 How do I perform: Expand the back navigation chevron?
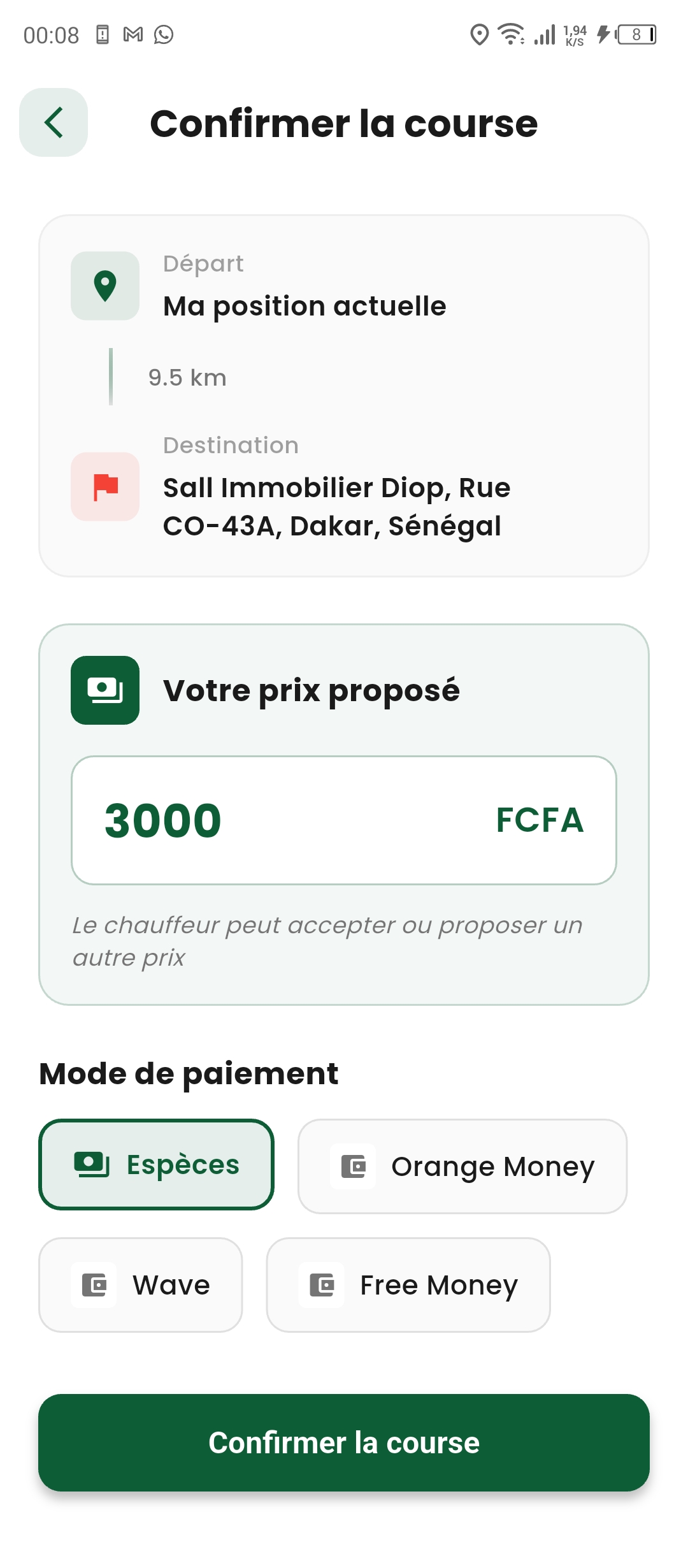coord(54,122)
